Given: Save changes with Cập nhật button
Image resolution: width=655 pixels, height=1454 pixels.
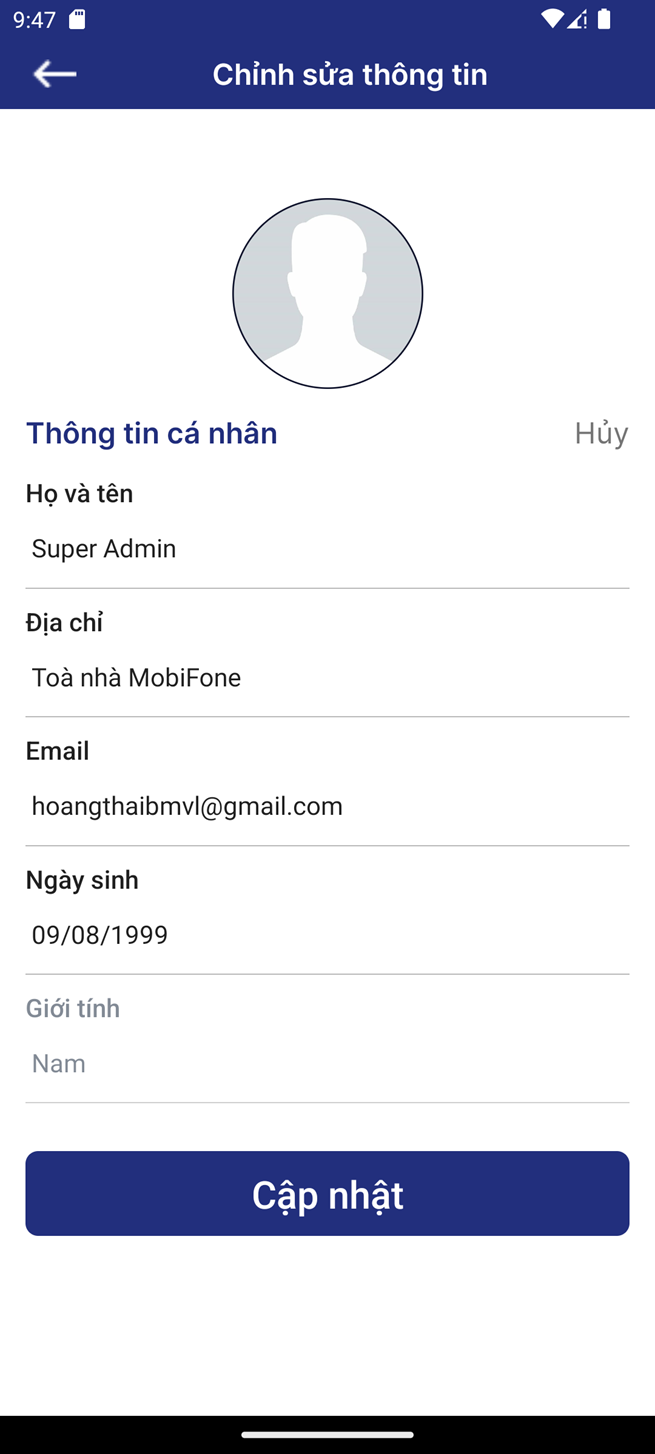Looking at the screenshot, I should pos(327,1194).
